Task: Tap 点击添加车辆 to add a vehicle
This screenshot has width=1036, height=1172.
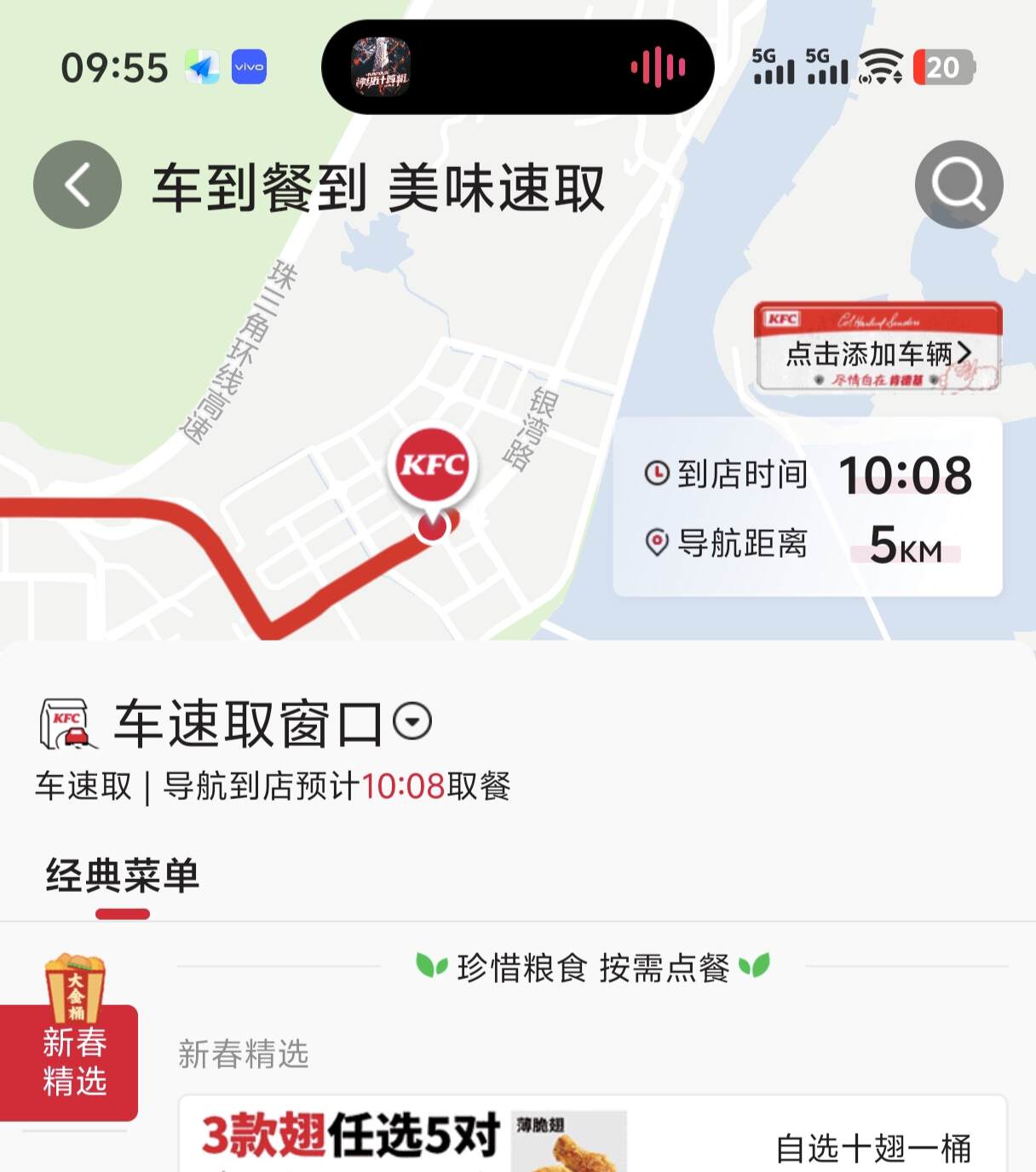Action: pos(878,348)
